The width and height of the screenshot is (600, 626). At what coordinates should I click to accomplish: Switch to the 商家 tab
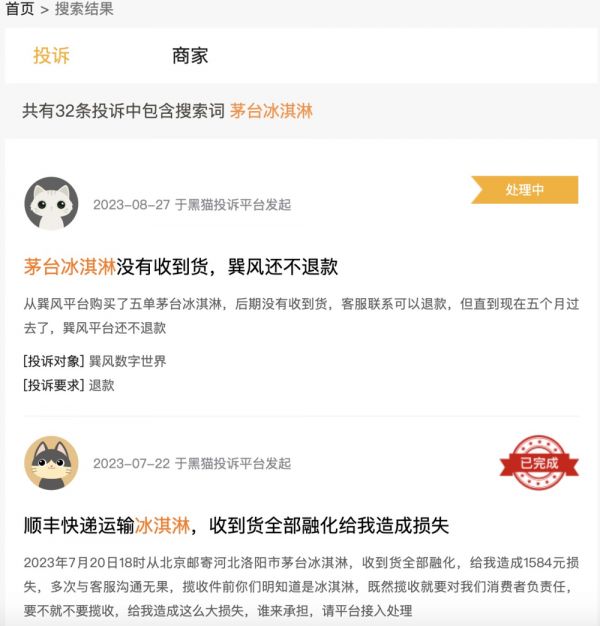(190, 56)
